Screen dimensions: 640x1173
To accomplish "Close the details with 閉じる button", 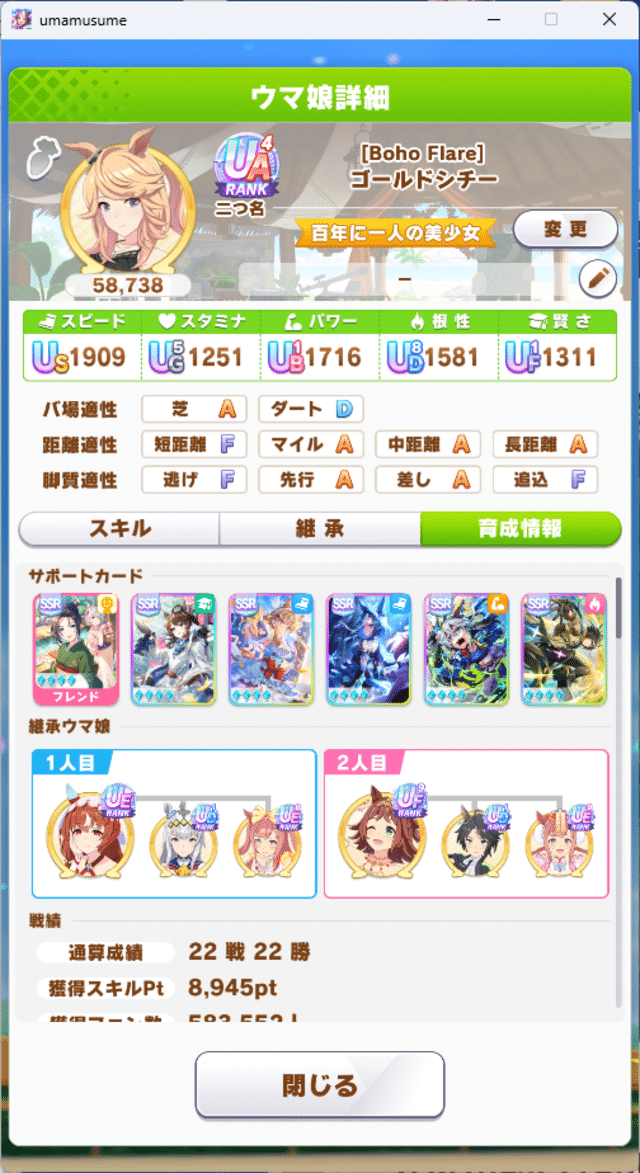I will (x=319, y=1084).
